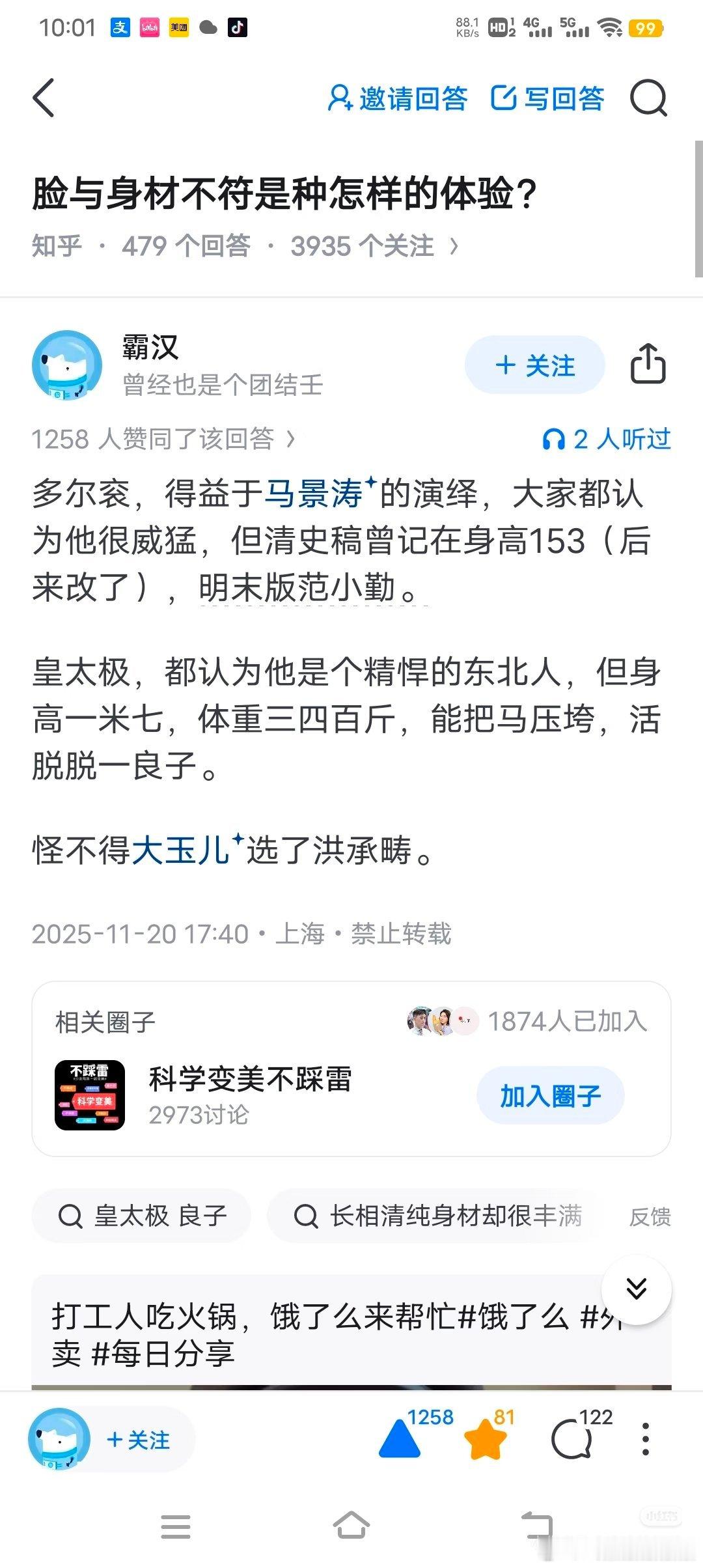The image size is (703, 1568).
Task: Open comments via the comment bubble icon
Action: pos(571,1439)
